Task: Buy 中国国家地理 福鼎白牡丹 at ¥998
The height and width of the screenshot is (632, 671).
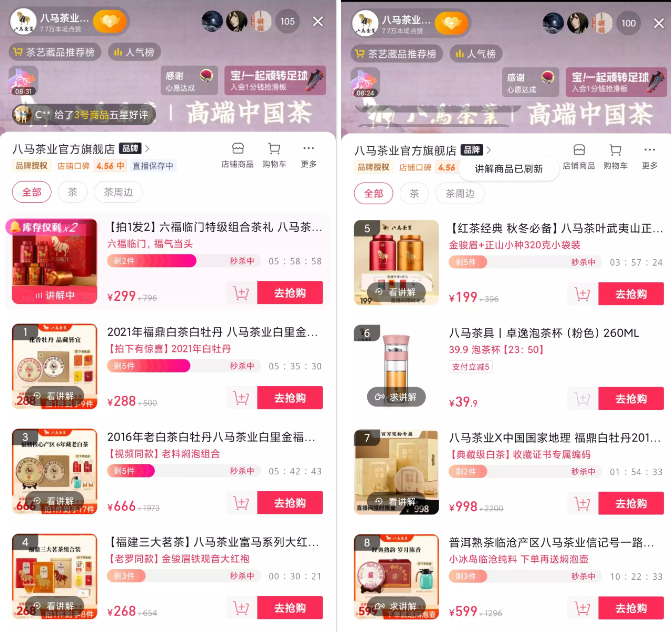Action: 631,504
